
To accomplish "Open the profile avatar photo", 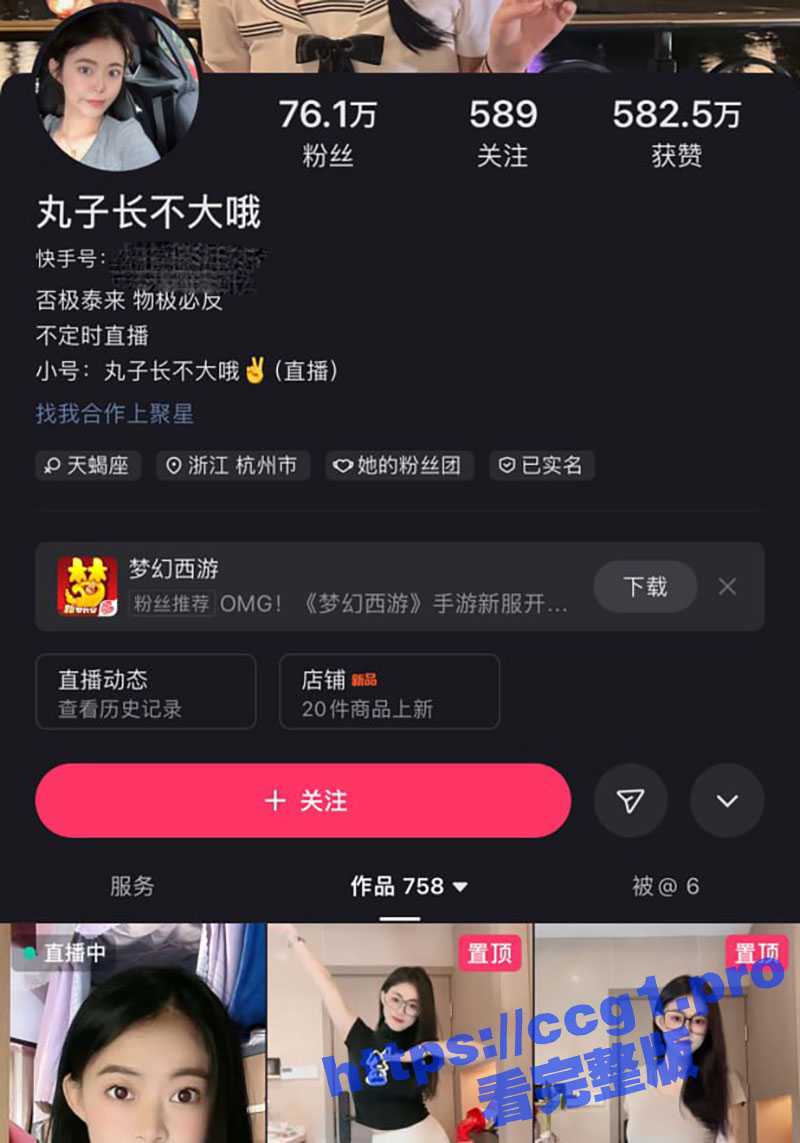I will pos(116,88).
